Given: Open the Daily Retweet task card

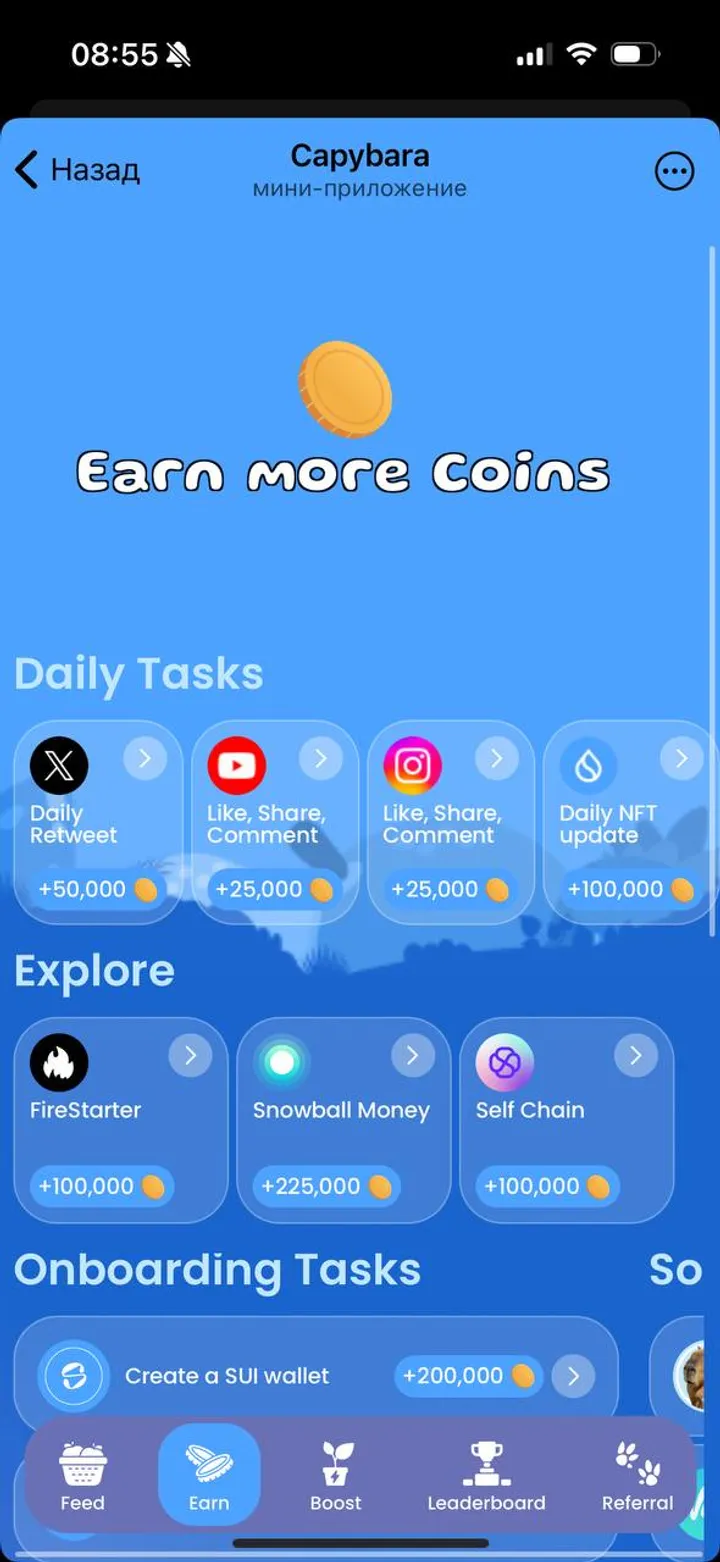Looking at the screenshot, I should (98, 822).
